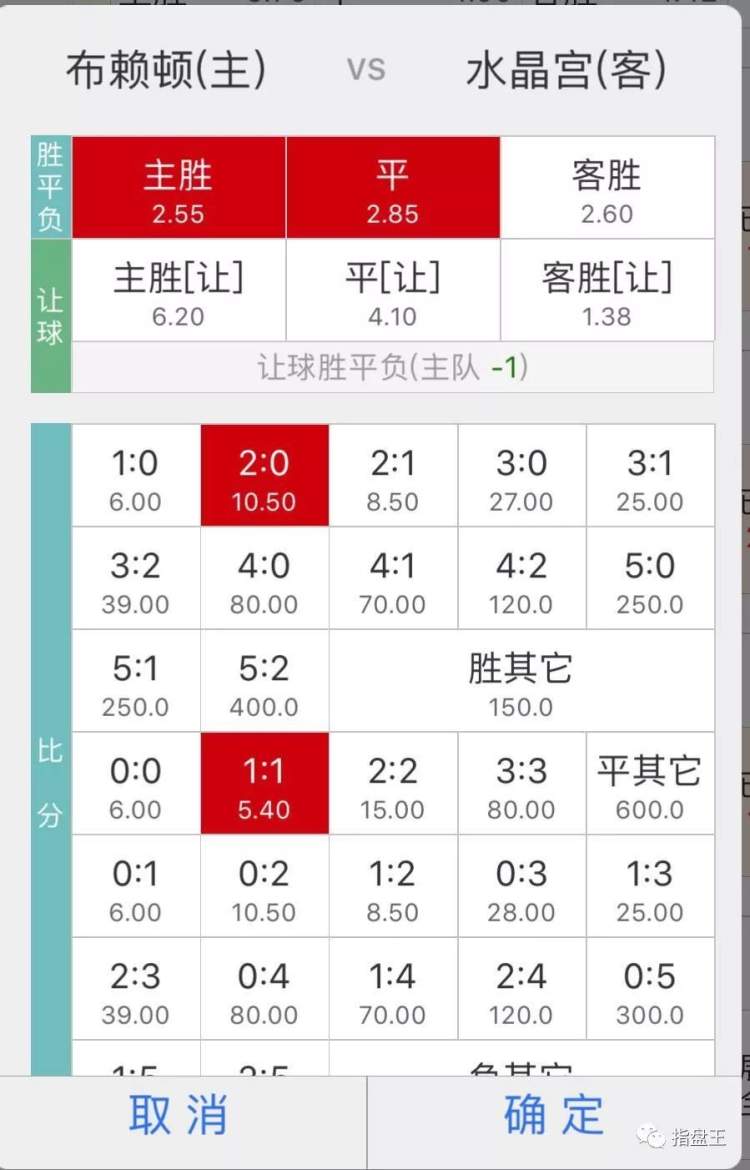Pick the 2:2 score at 15.00
750x1170 pixels.
393,784
